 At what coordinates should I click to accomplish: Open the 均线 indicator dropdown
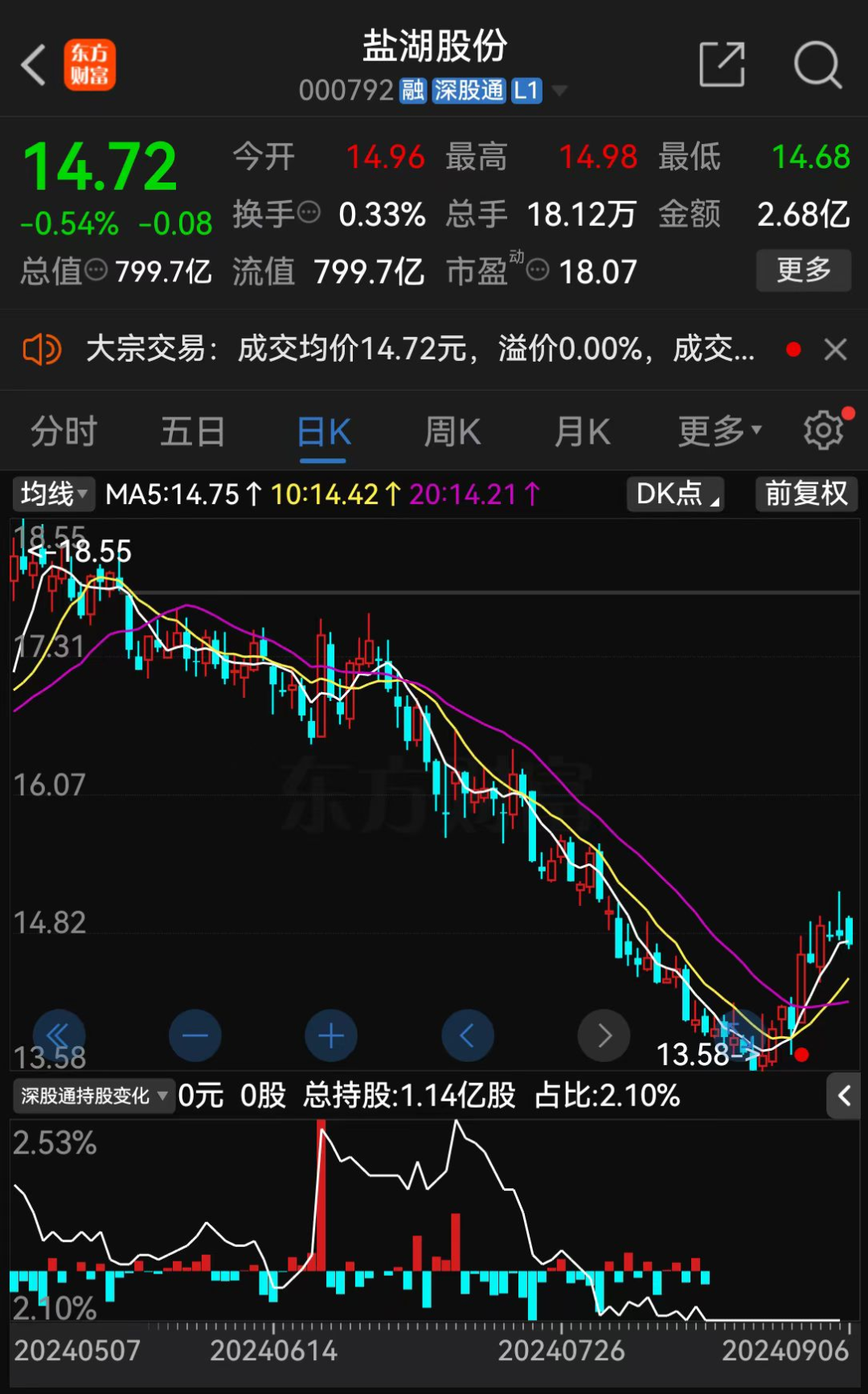(x=51, y=494)
